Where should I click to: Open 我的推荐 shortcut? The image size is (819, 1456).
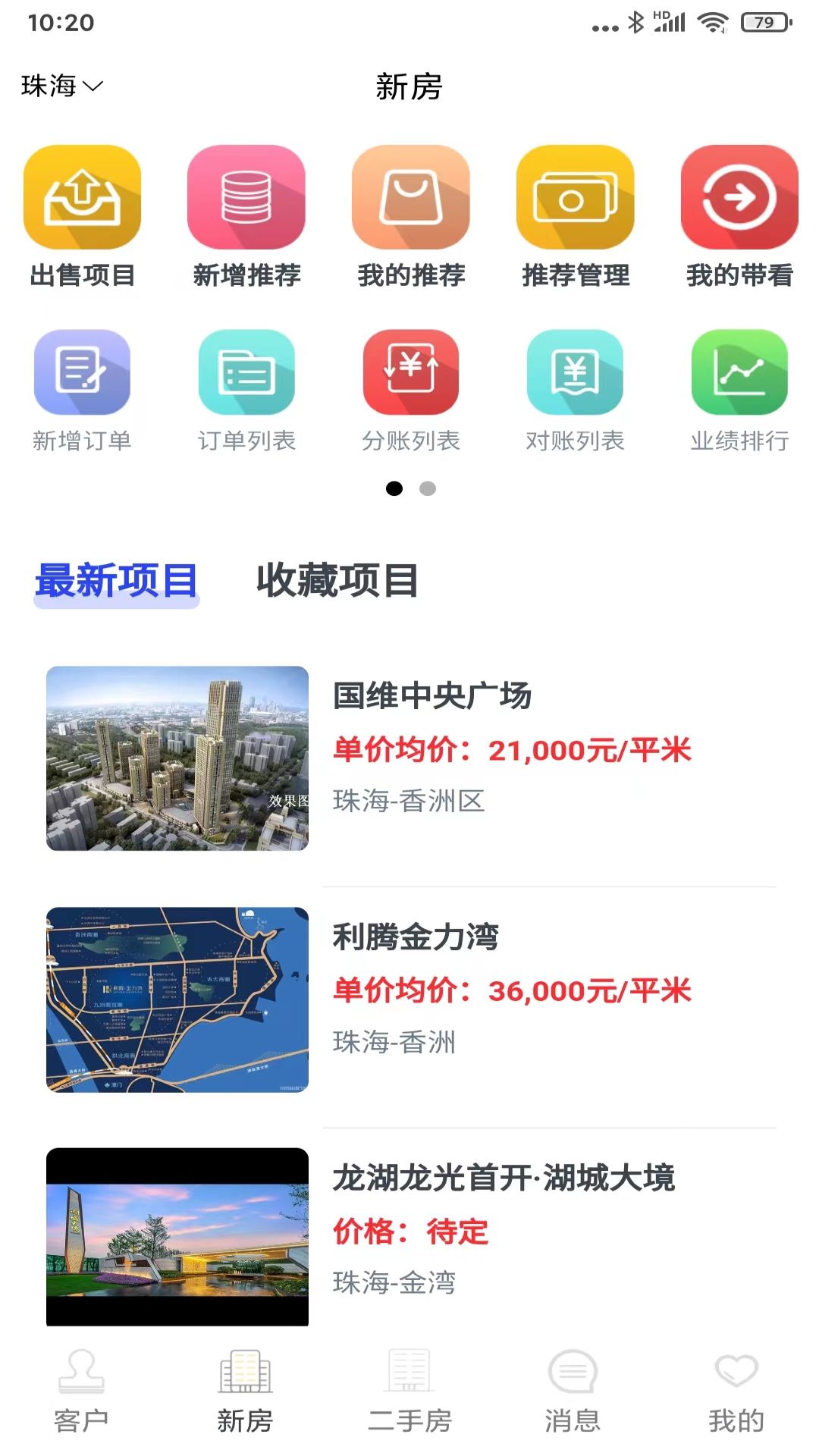click(x=410, y=217)
